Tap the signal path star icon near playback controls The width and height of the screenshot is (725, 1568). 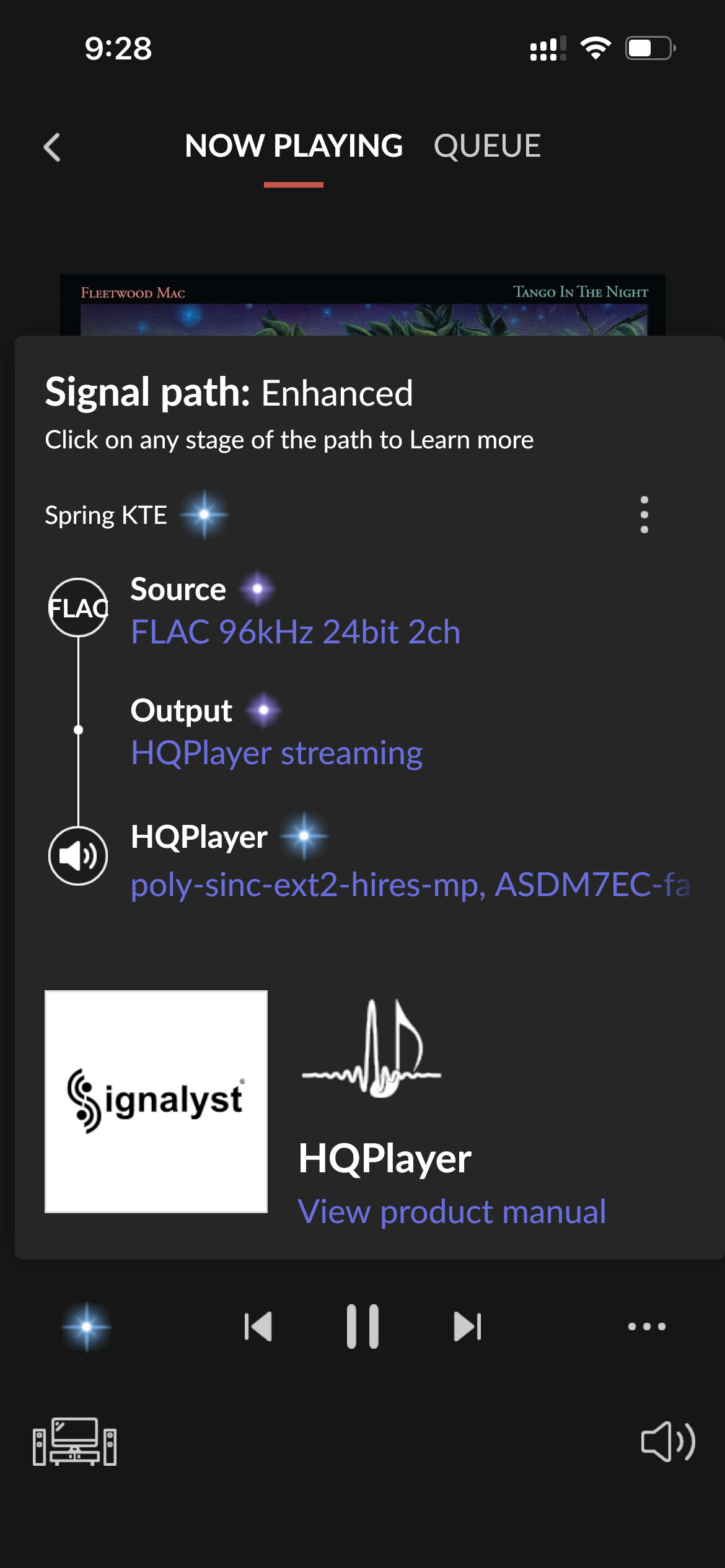point(87,1326)
